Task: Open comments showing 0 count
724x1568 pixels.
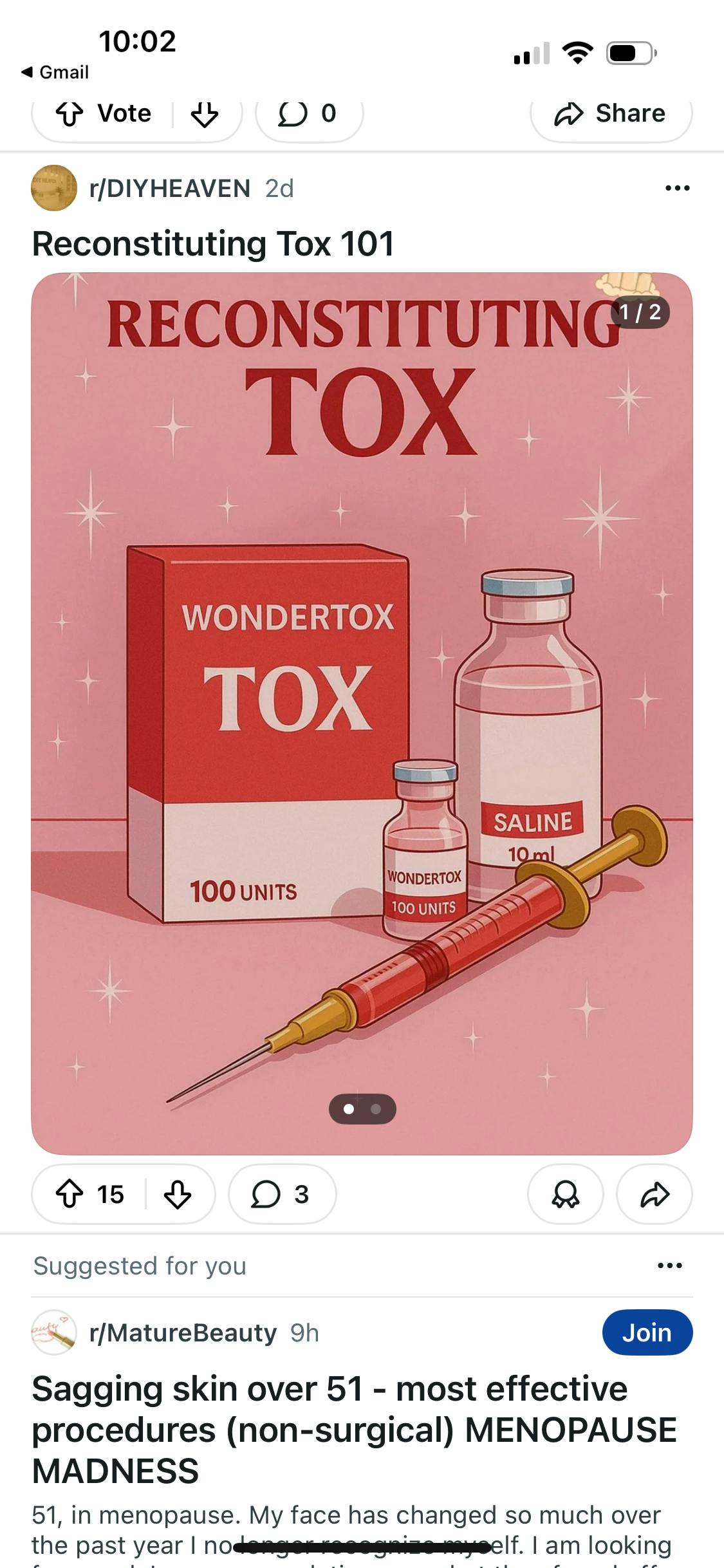Action: click(x=309, y=114)
